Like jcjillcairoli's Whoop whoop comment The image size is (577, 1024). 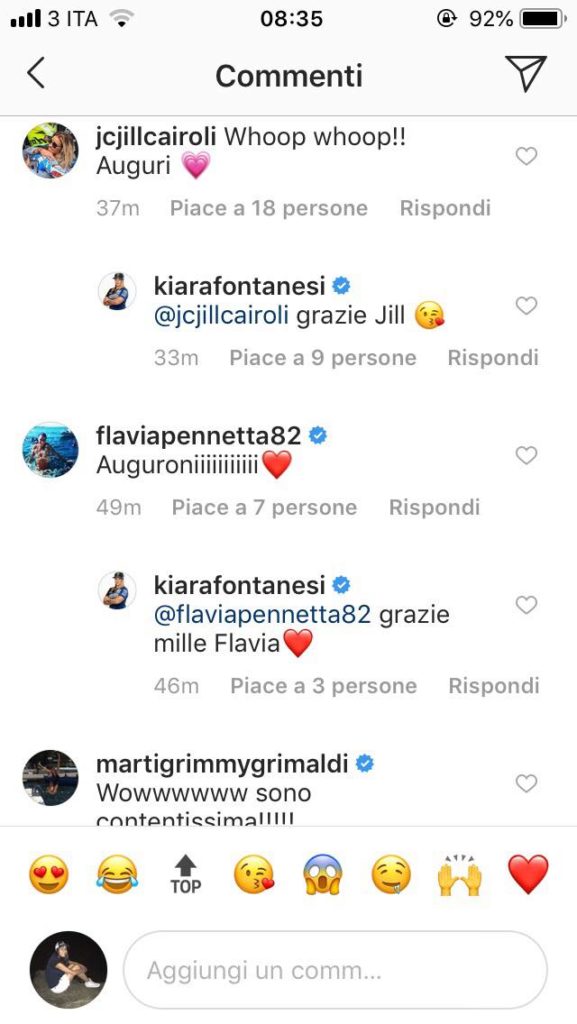tap(526, 156)
